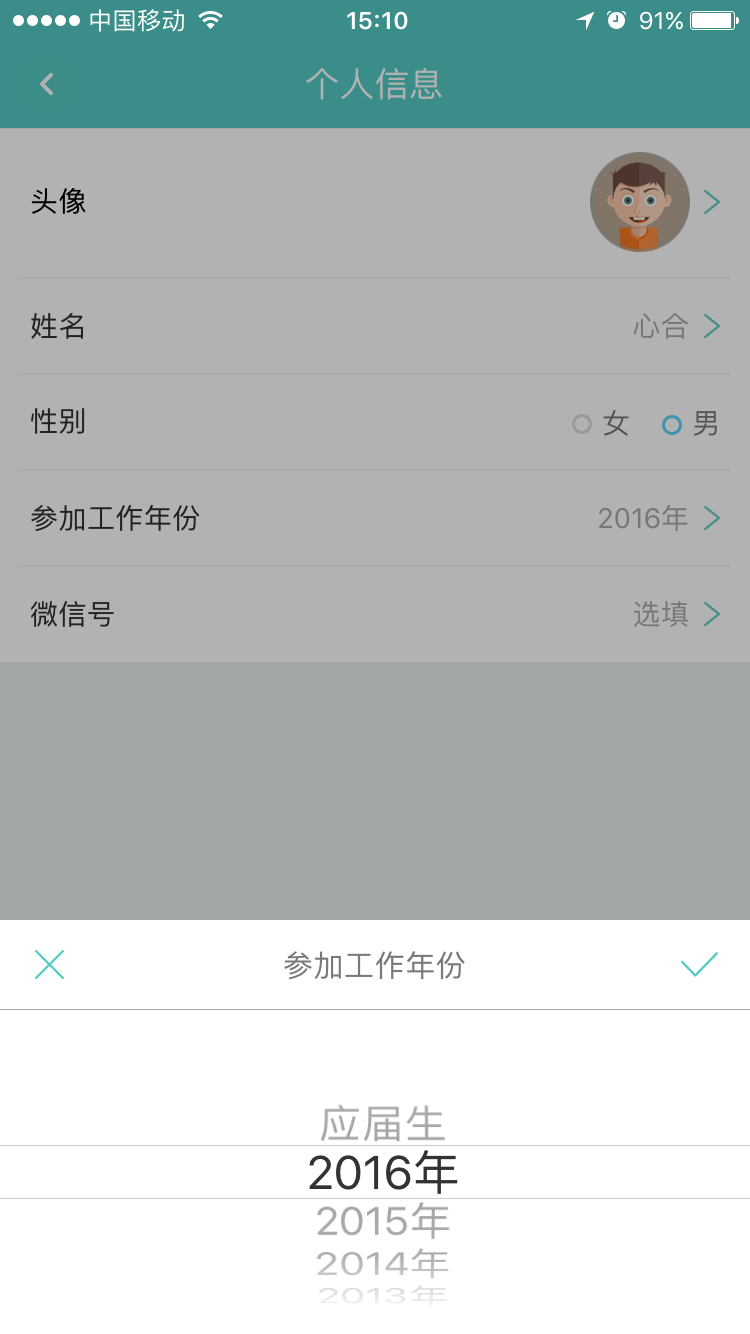Open the avatar picture next to 头像
Viewport: 750px width, 1334px height.
coord(640,201)
